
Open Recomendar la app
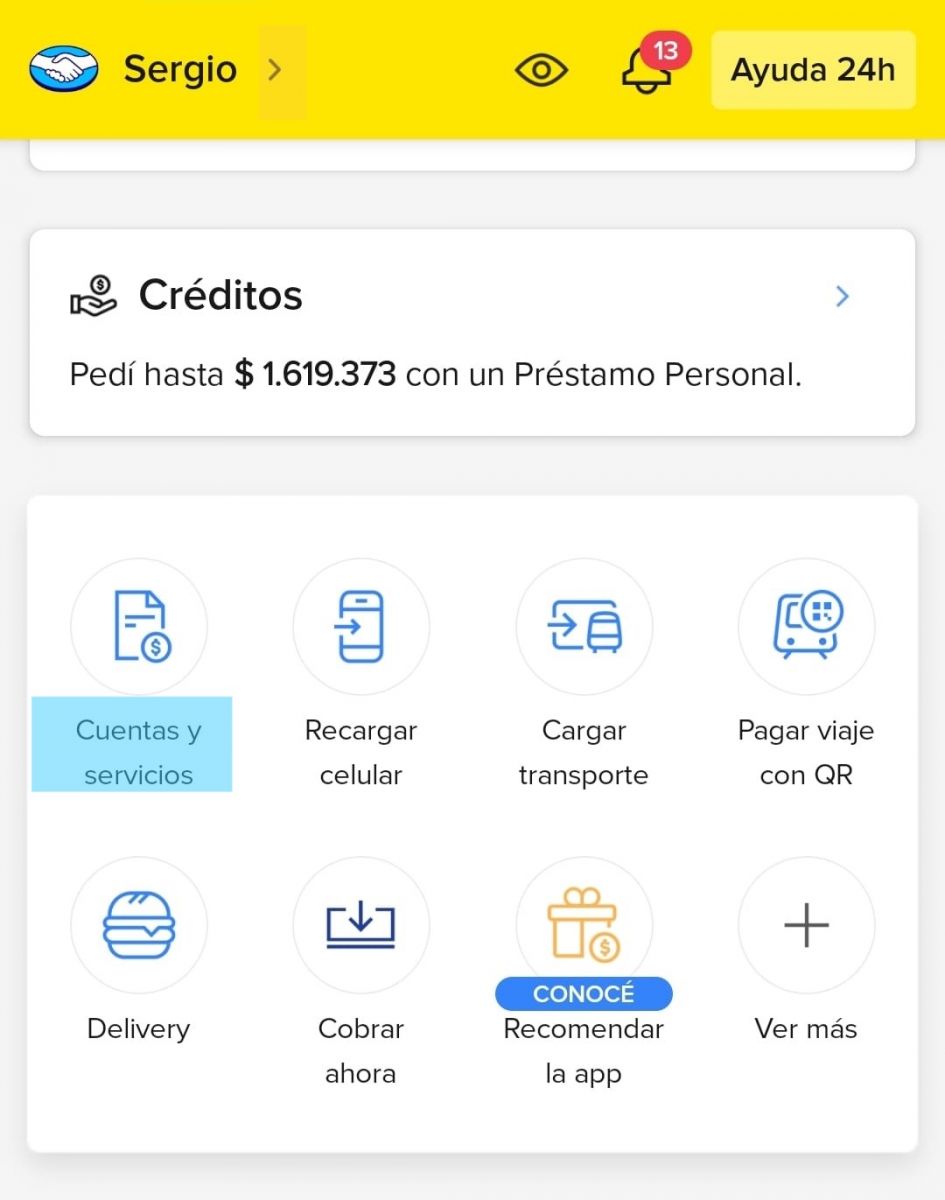[x=584, y=926]
